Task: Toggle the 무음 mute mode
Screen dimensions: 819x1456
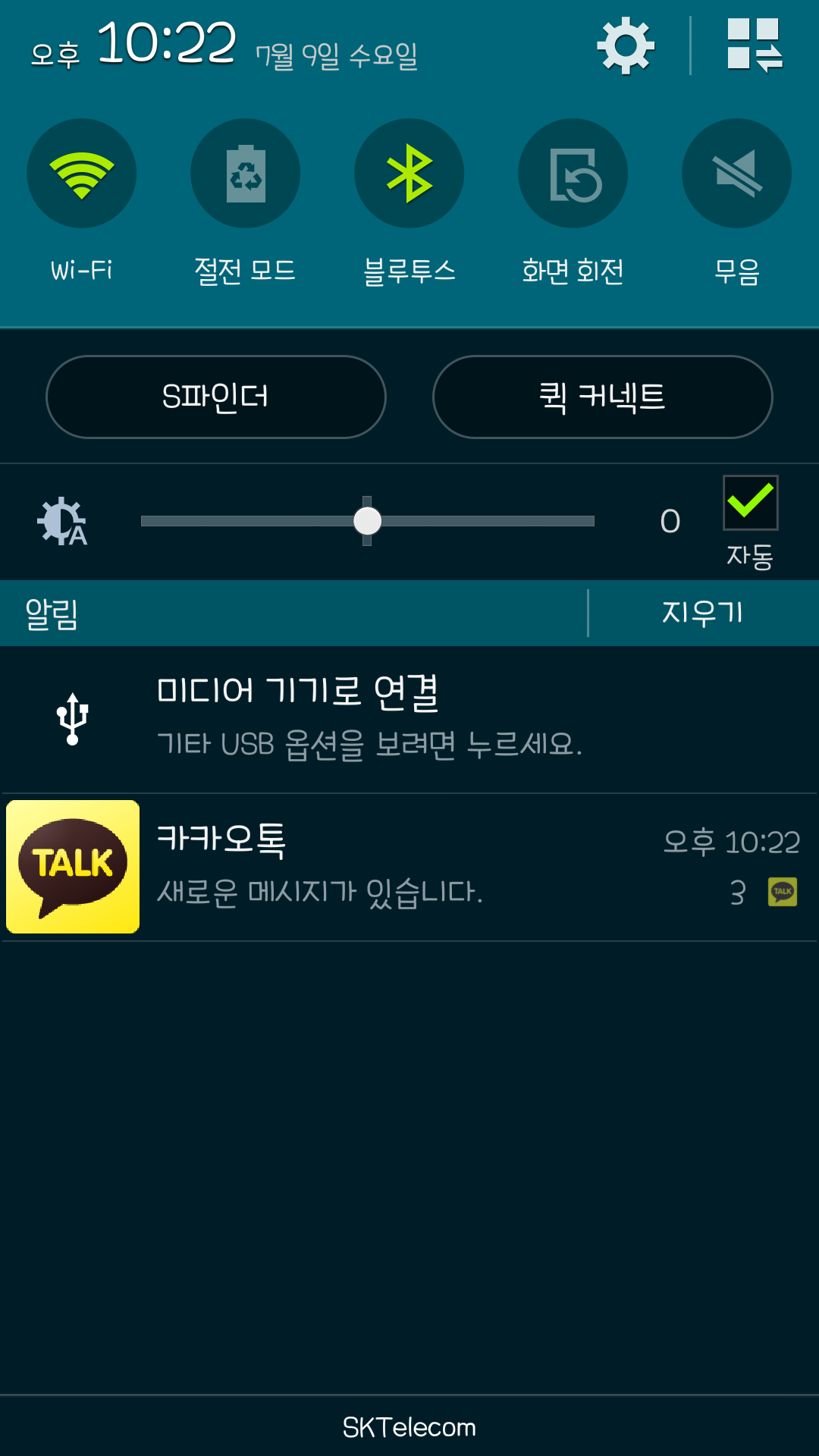Action: [x=736, y=174]
